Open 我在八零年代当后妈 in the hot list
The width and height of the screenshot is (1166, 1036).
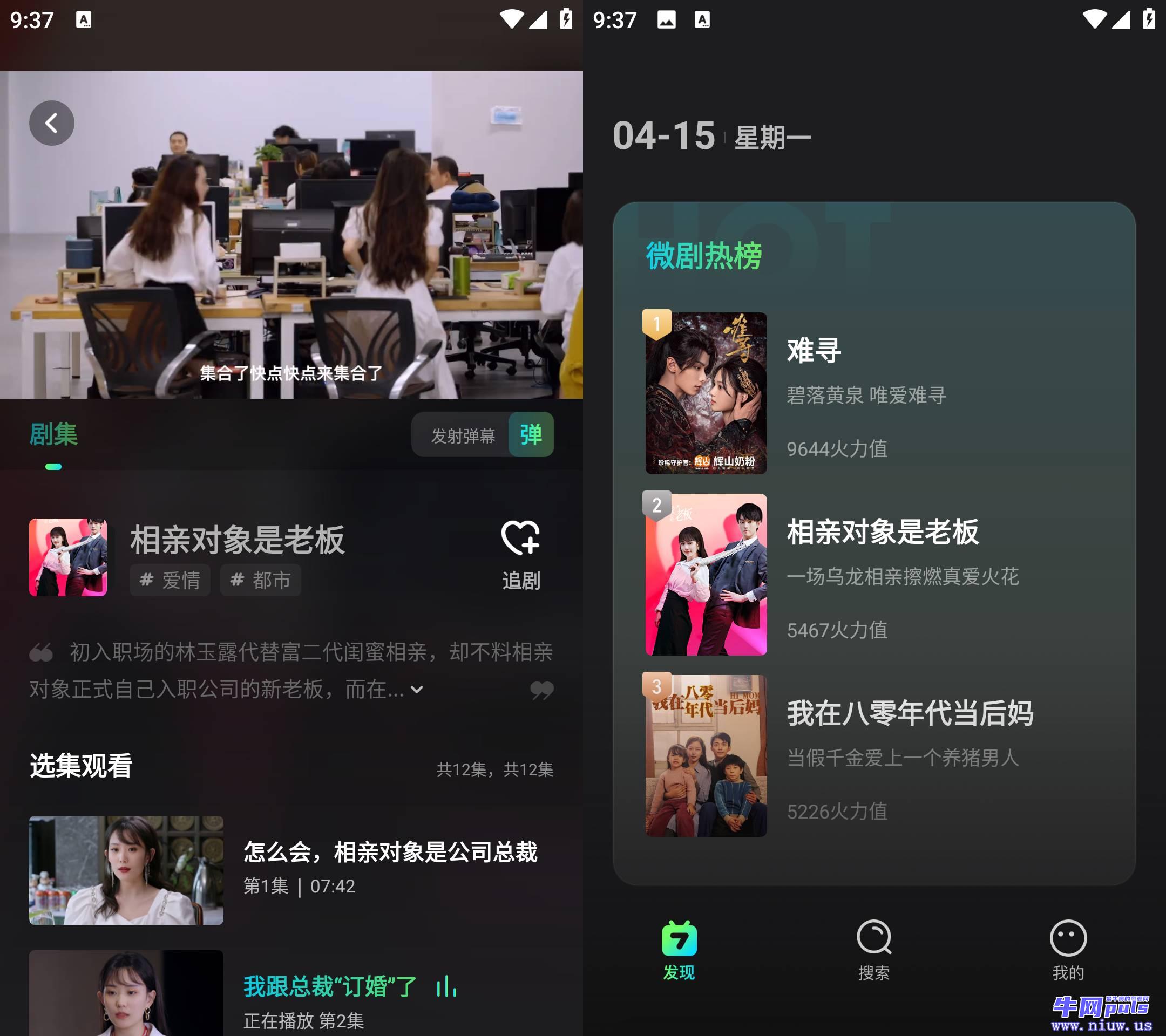tap(873, 755)
